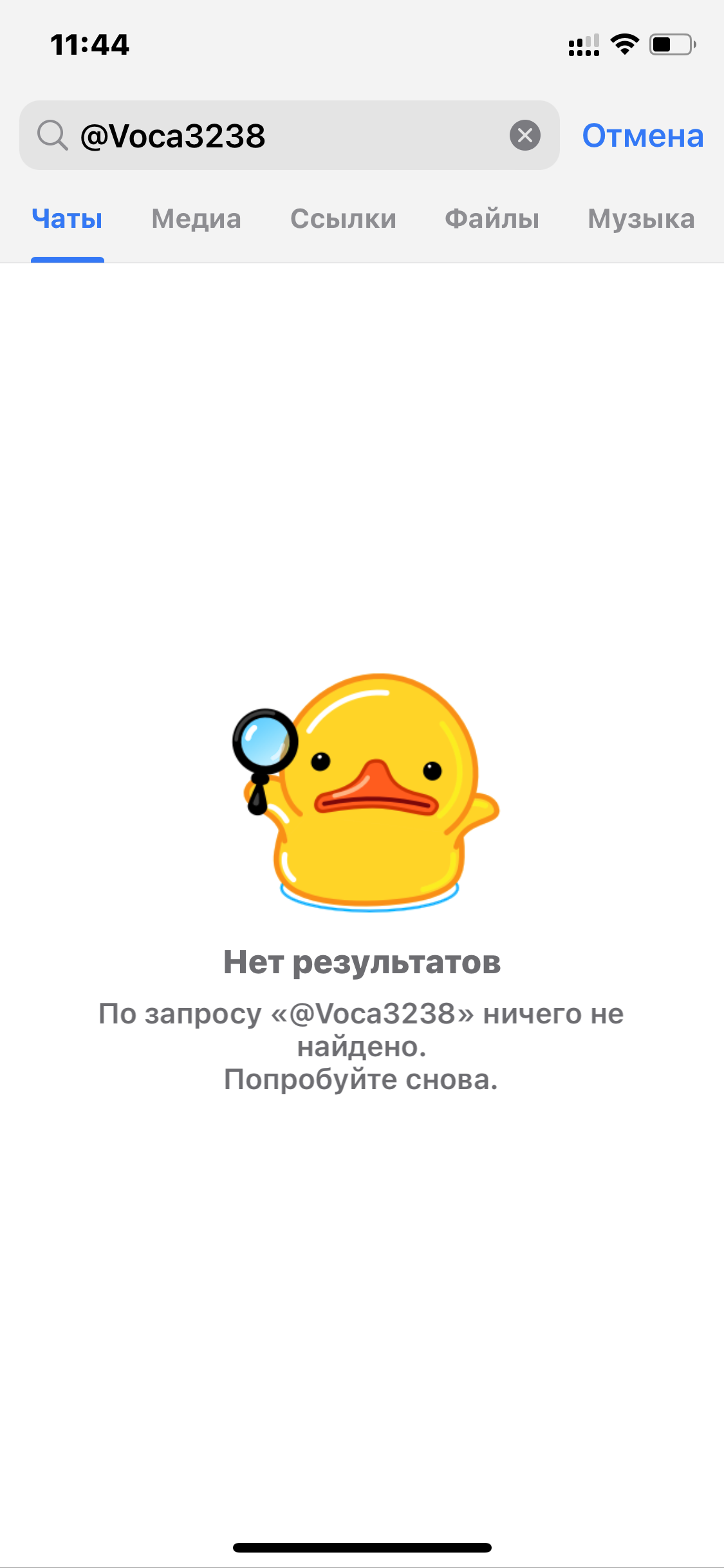Switch to the Файлы tab
Viewport: 724px width, 1568px height.
pyautogui.click(x=492, y=219)
